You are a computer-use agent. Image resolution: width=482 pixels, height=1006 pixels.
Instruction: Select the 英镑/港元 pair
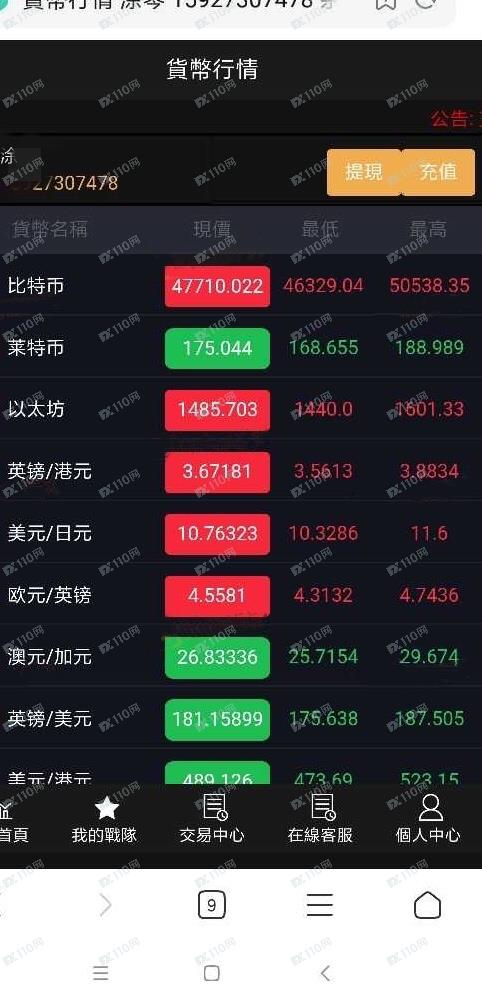[241, 472]
